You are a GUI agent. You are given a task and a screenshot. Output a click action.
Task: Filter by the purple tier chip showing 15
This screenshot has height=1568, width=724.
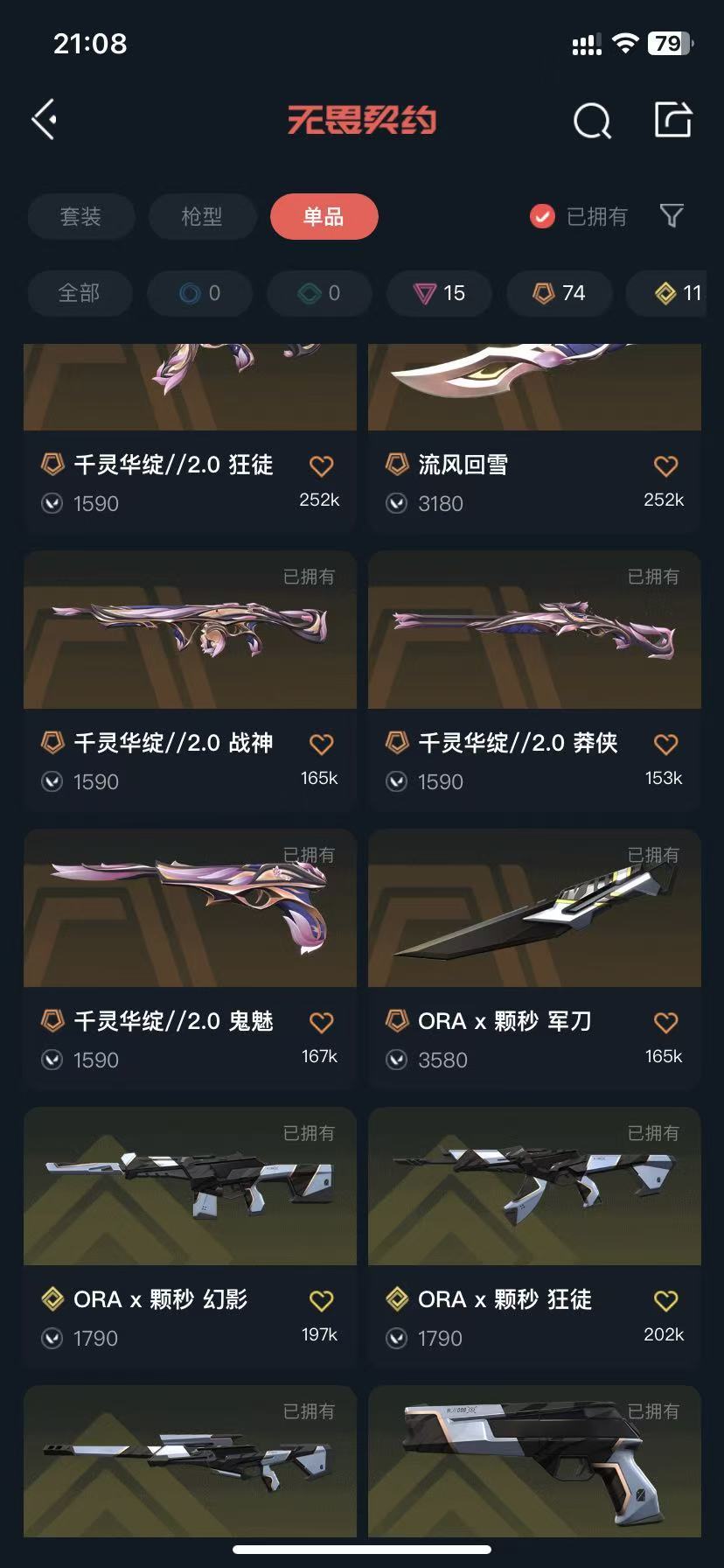tap(440, 293)
